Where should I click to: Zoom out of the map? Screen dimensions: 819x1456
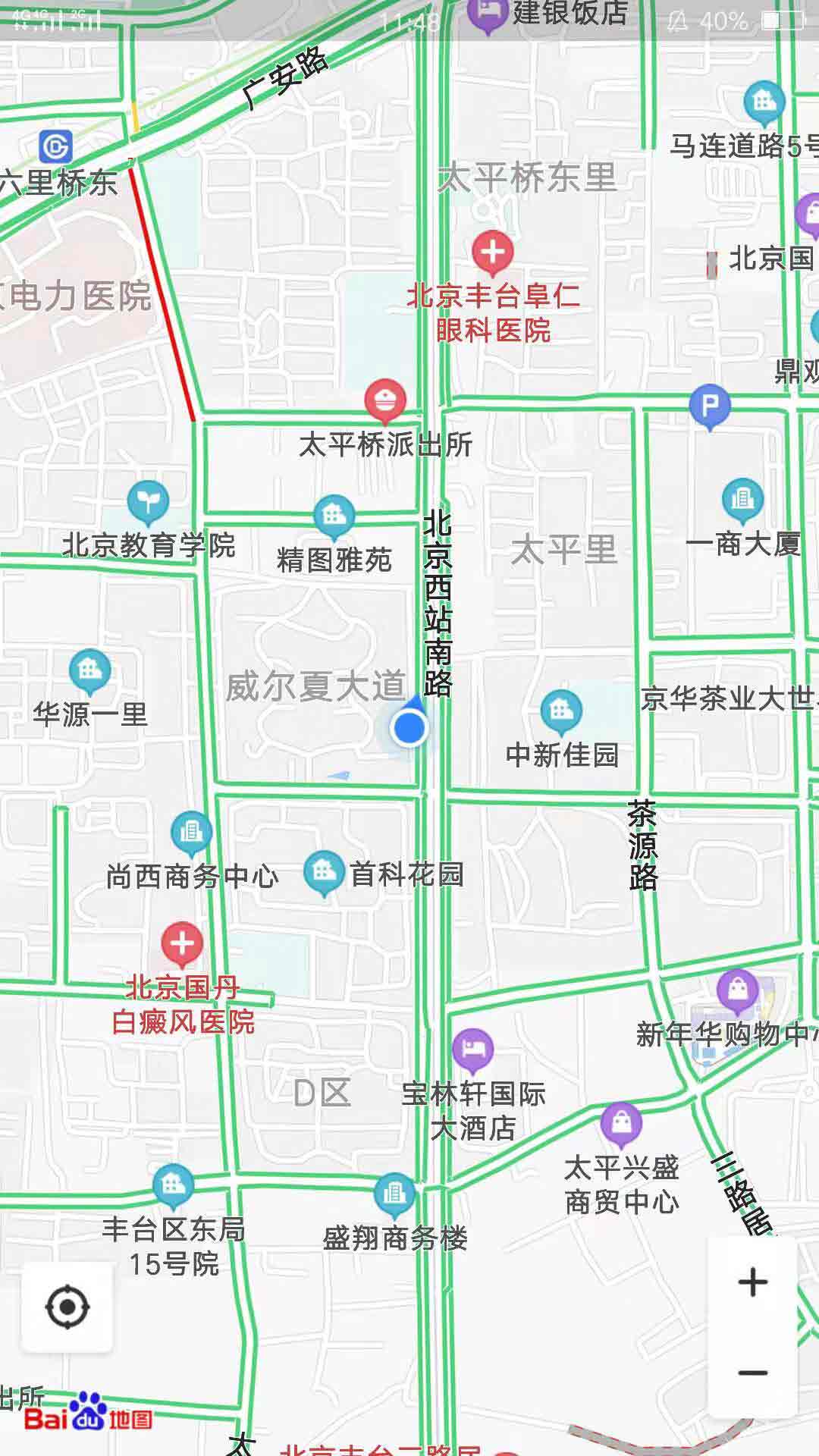pos(752,1373)
